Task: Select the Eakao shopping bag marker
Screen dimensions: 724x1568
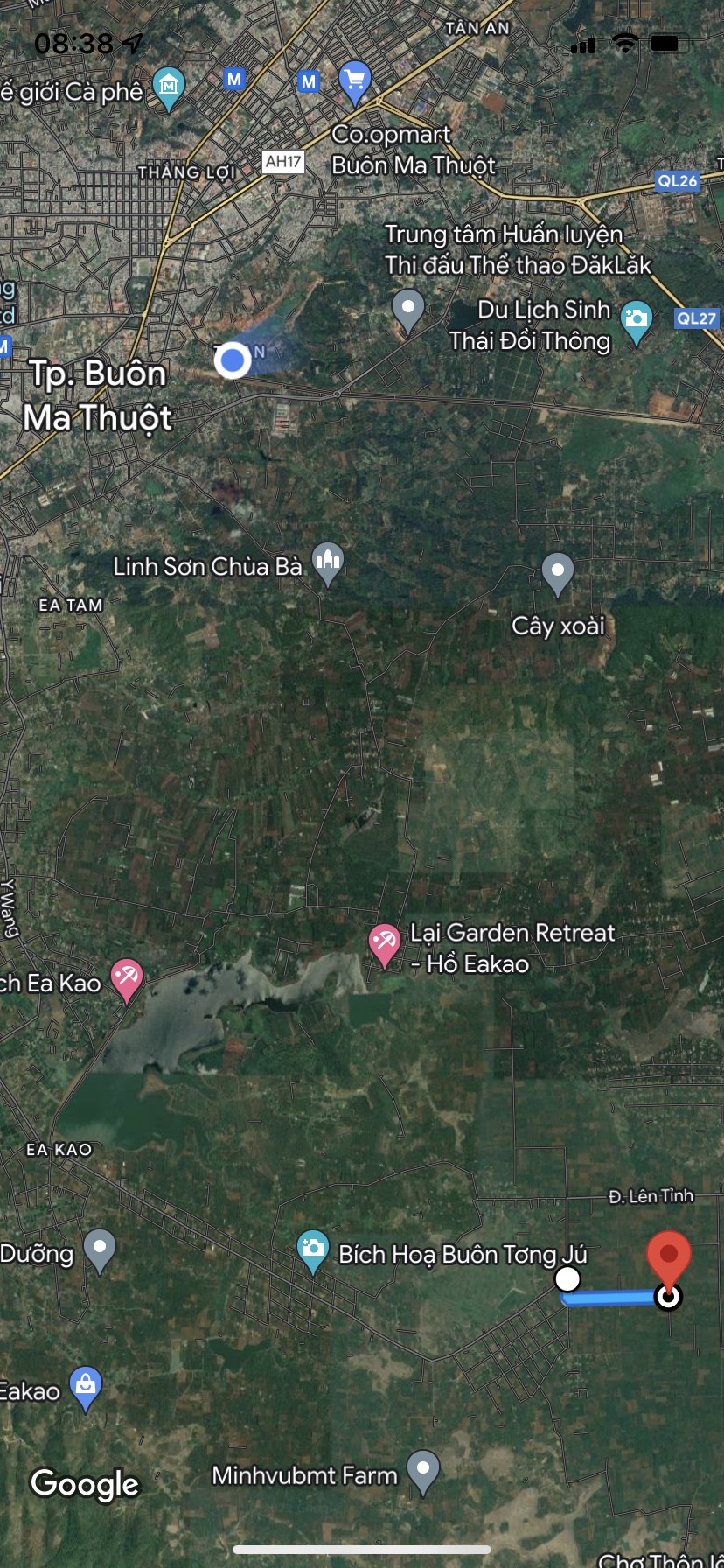Action: (86, 1386)
